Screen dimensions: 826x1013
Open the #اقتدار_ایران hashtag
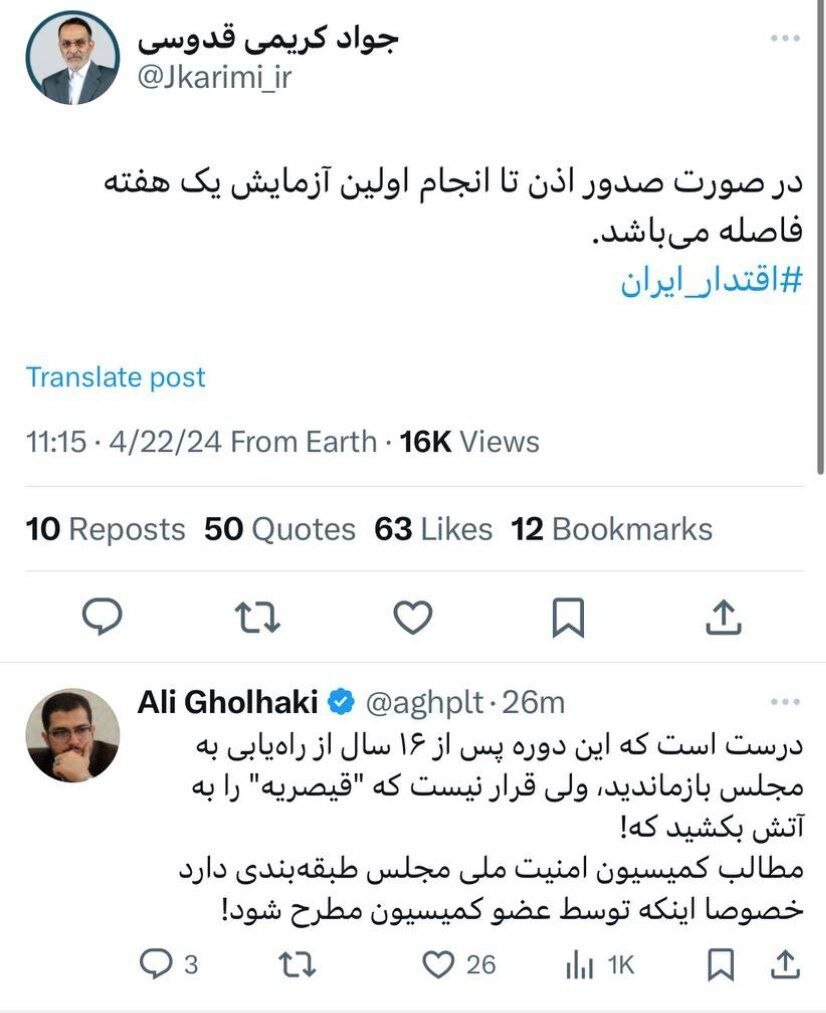coord(711,281)
